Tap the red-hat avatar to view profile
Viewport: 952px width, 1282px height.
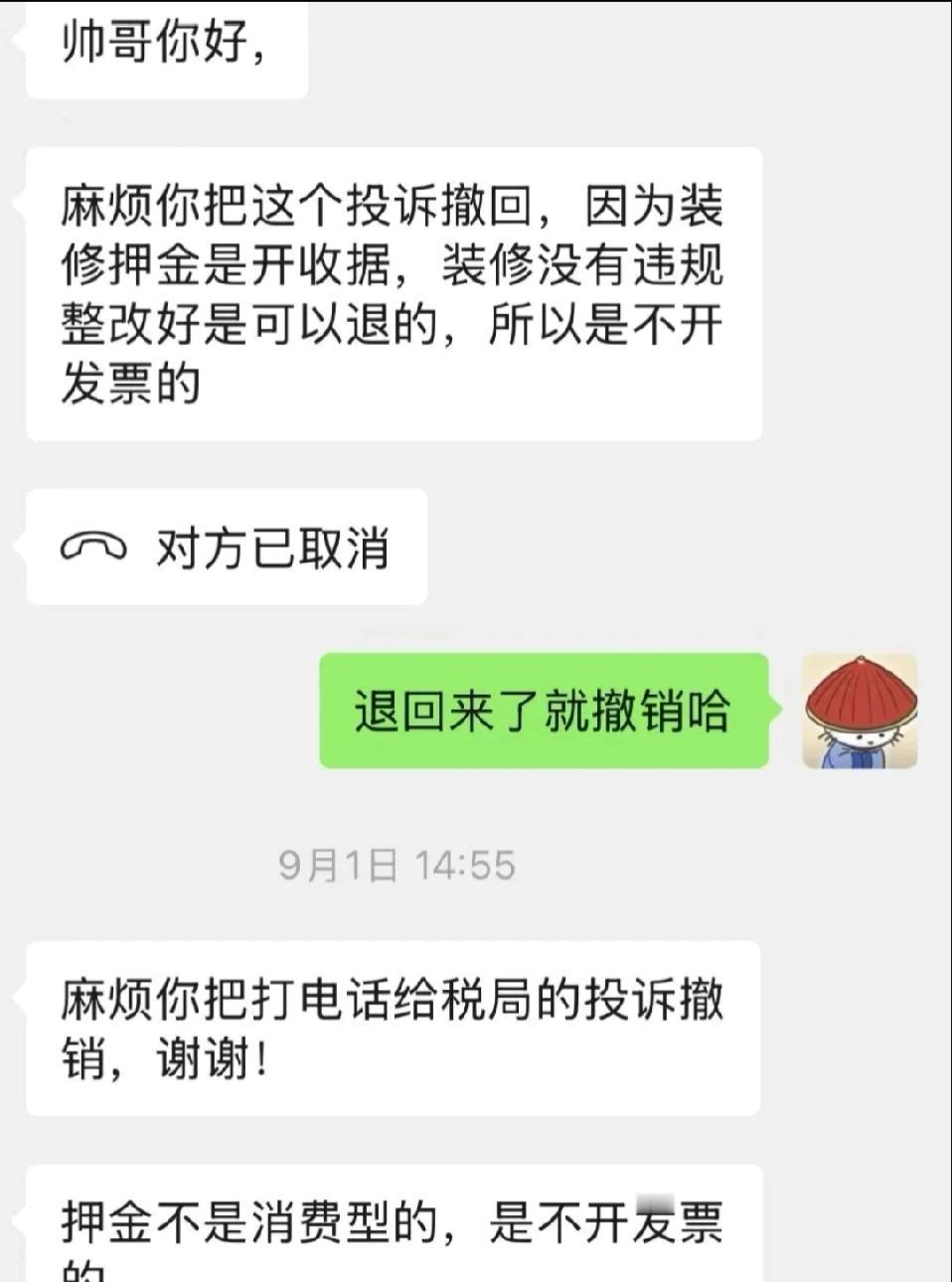860,711
